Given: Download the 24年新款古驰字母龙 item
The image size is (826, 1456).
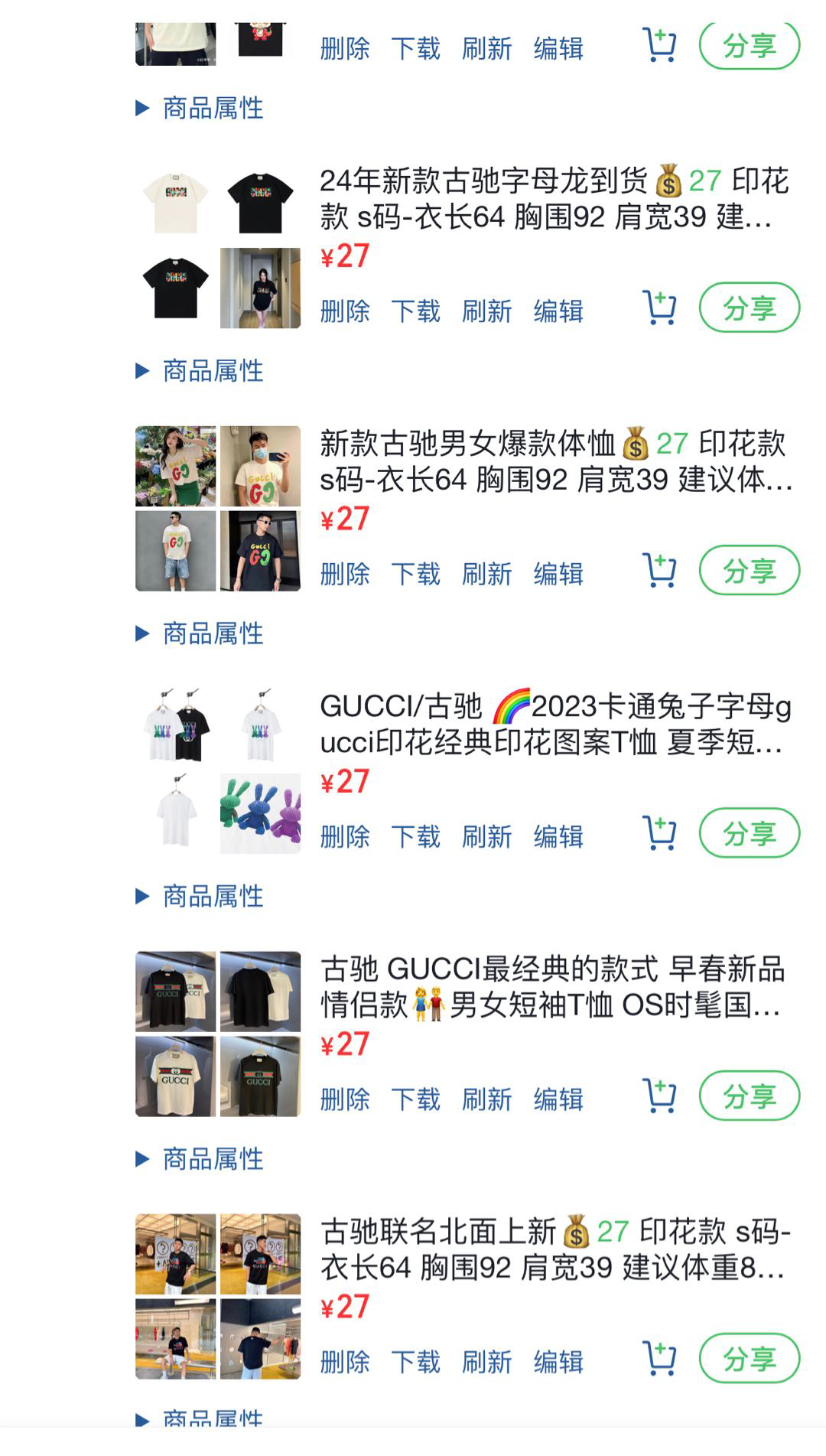Looking at the screenshot, I should point(415,311).
